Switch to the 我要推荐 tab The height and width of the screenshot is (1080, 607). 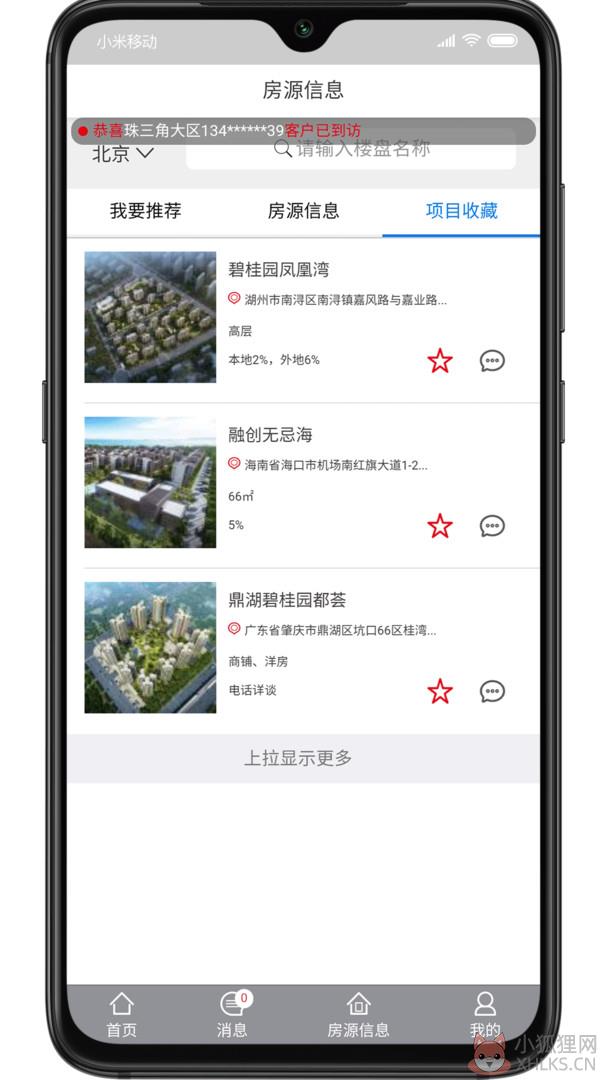(x=145, y=211)
